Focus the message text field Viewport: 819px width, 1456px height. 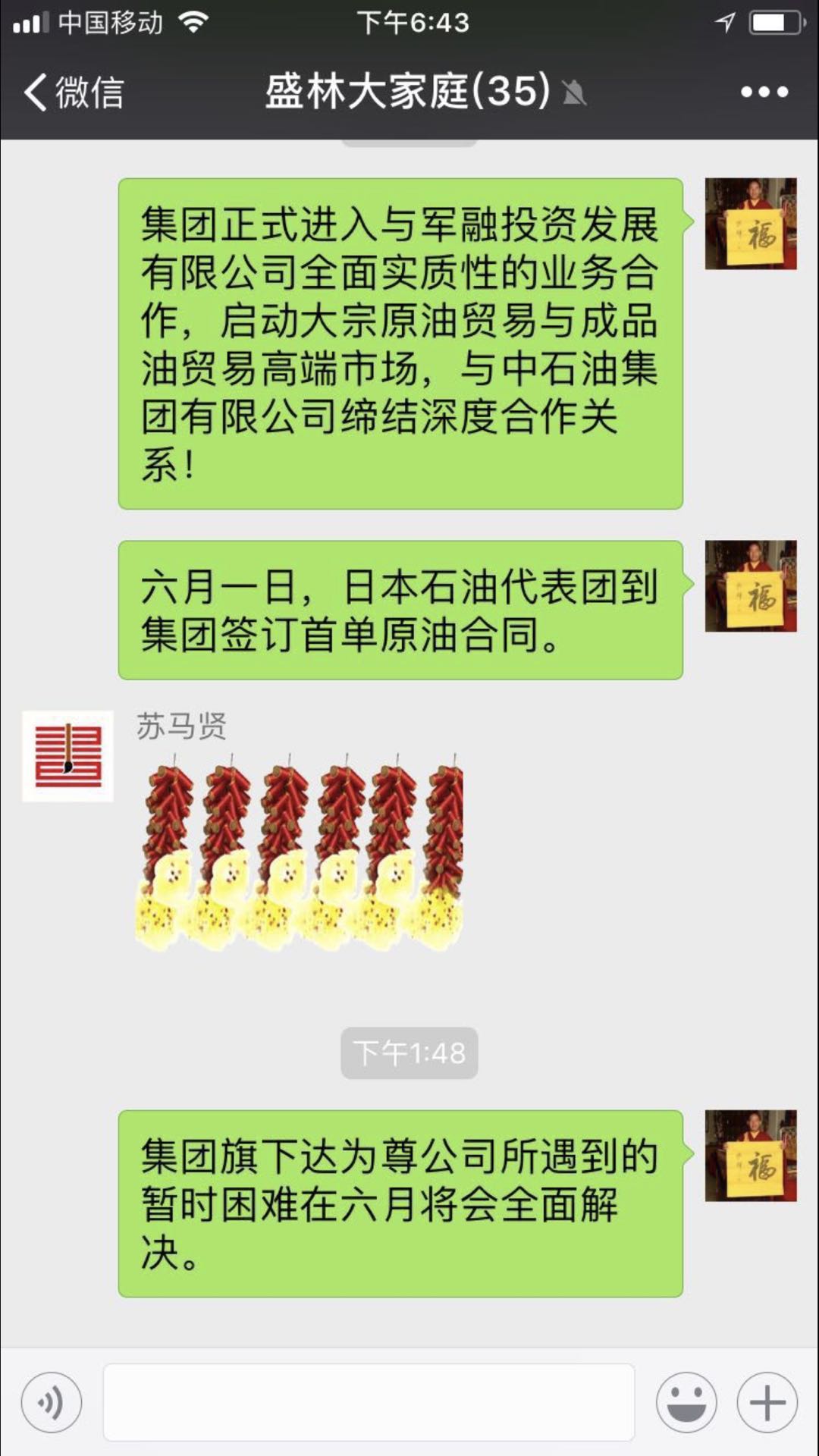tap(369, 1402)
